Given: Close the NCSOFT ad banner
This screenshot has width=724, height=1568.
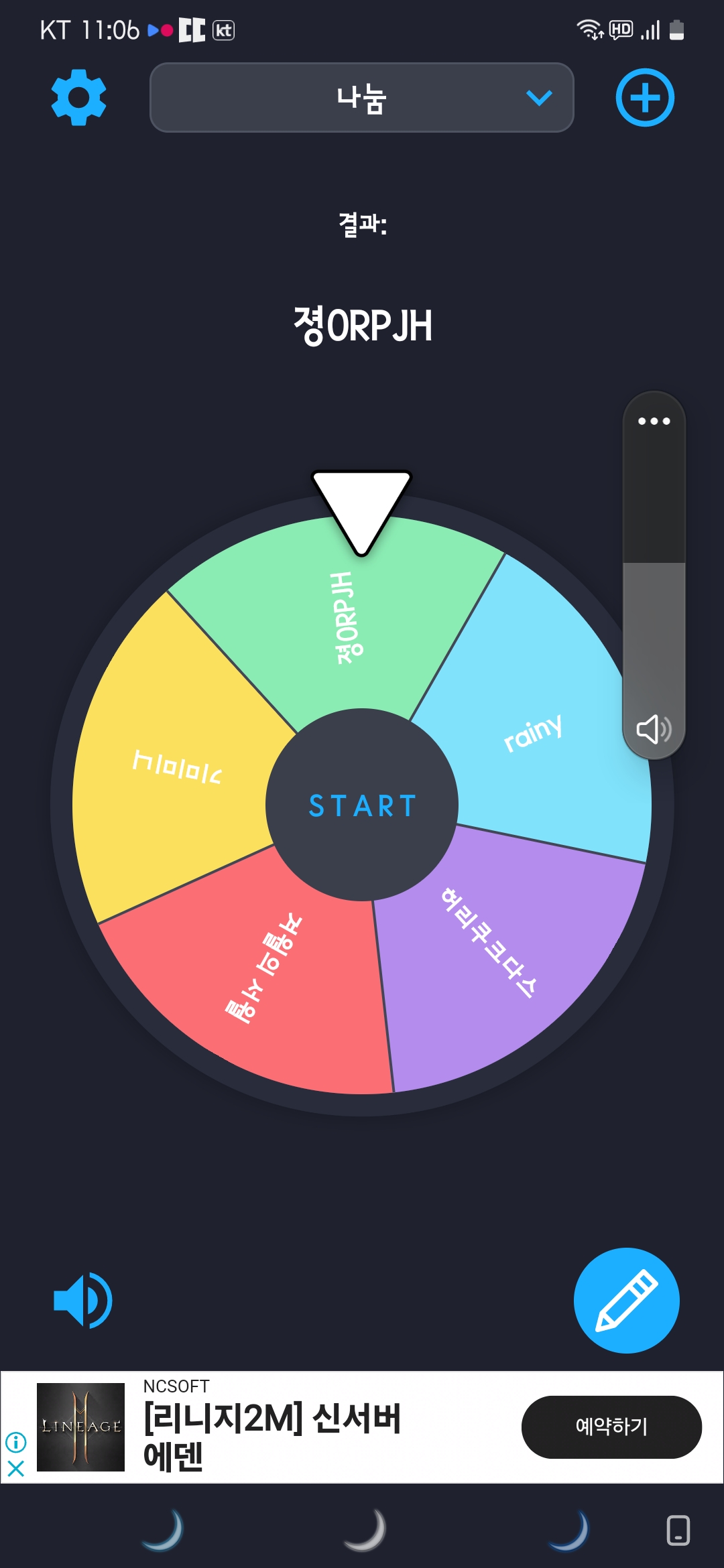Looking at the screenshot, I should click(16, 1469).
